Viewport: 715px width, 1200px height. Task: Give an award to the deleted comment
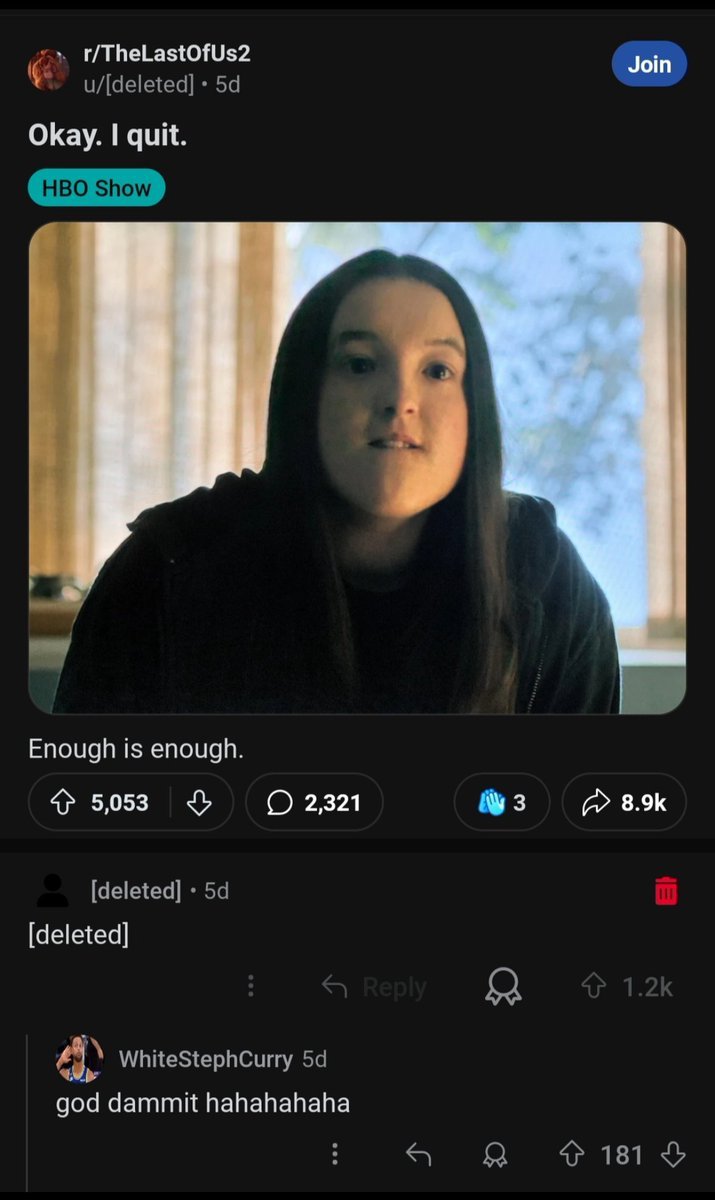coord(503,987)
